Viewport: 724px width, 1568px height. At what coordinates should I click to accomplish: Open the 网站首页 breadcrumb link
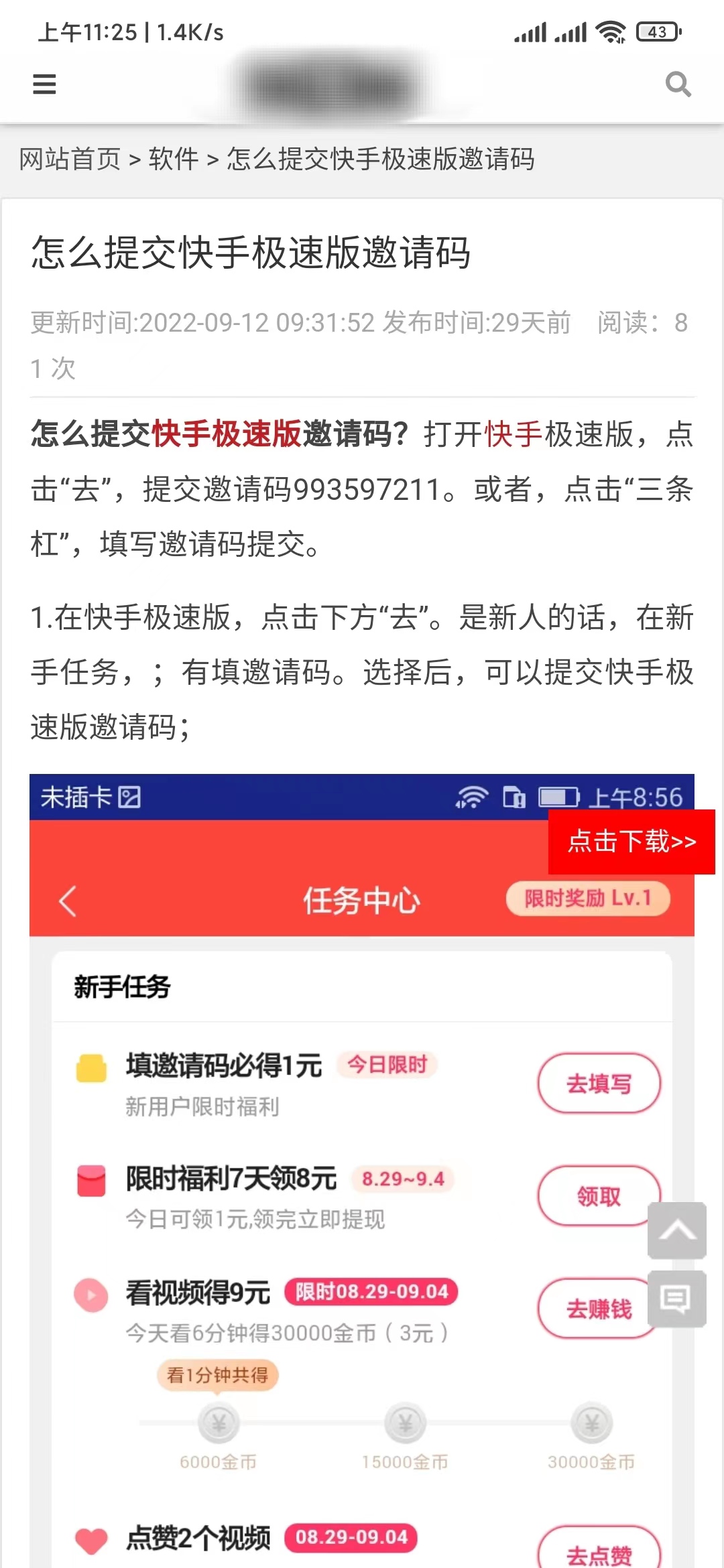69,159
